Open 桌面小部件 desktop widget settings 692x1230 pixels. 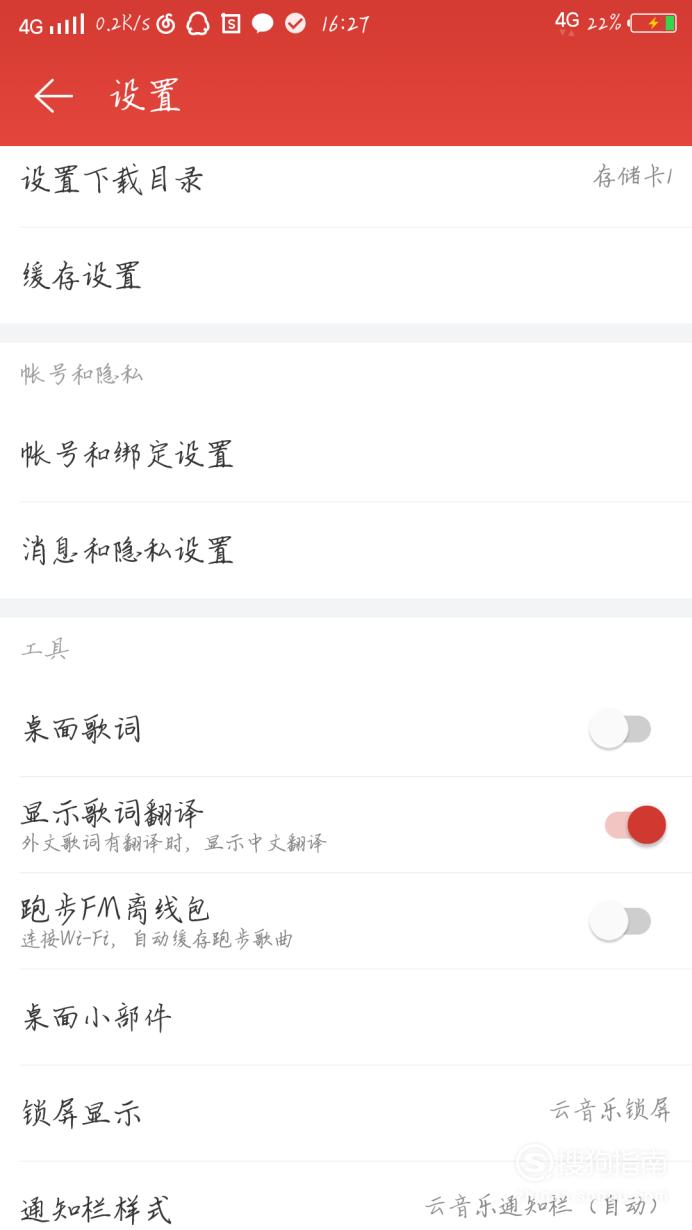(346, 1017)
